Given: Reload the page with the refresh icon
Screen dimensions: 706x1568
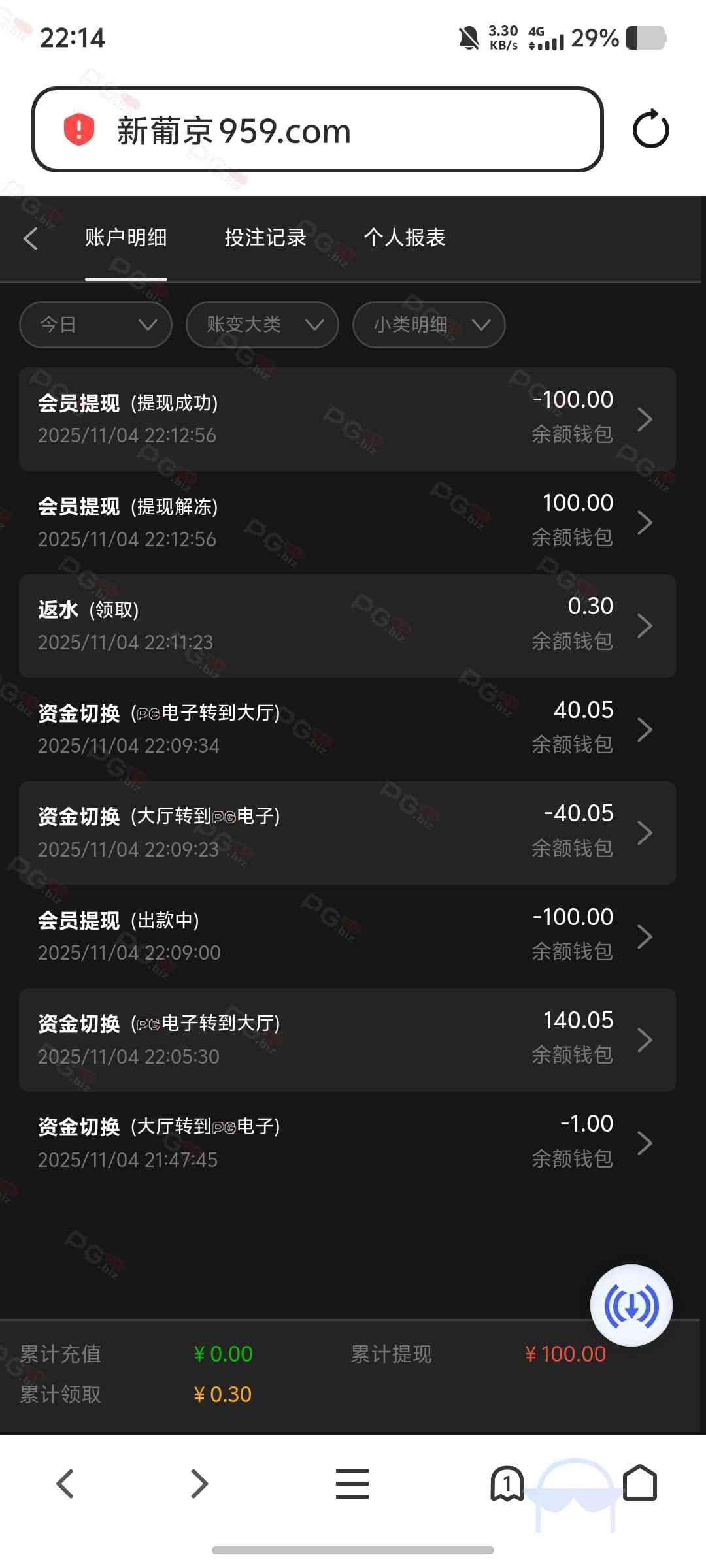Looking at the screenshot, I should pos(650,130).
